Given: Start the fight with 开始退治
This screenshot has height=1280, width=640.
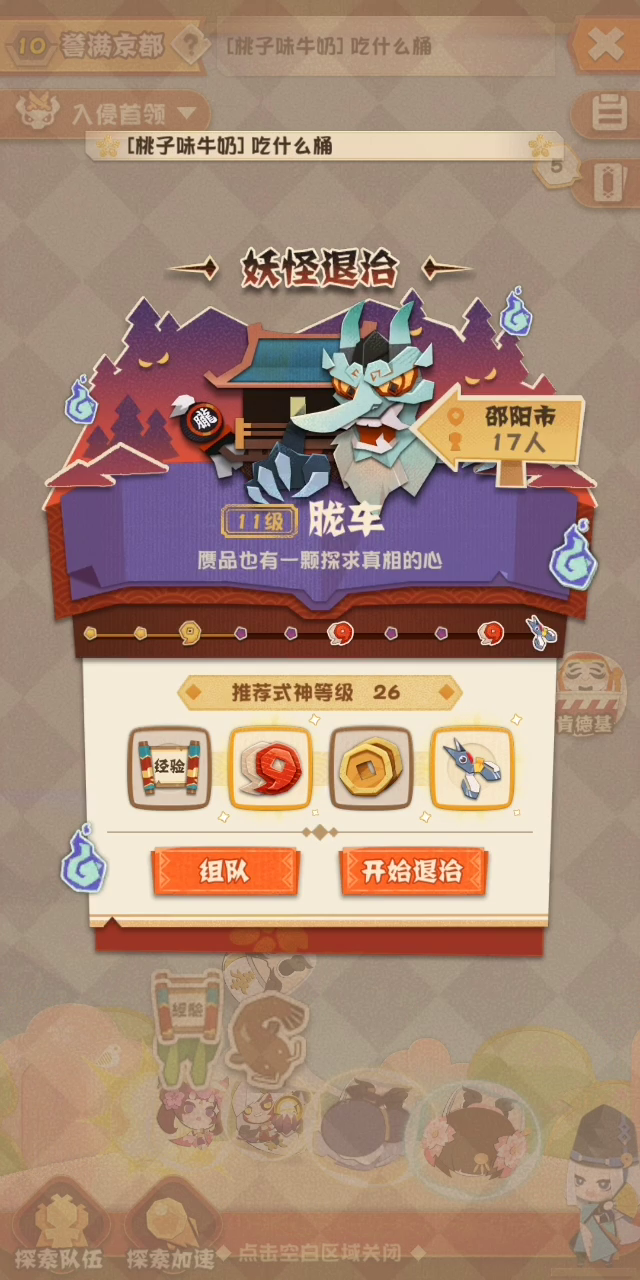Looking at the screenshot, I should coord(412,871).
